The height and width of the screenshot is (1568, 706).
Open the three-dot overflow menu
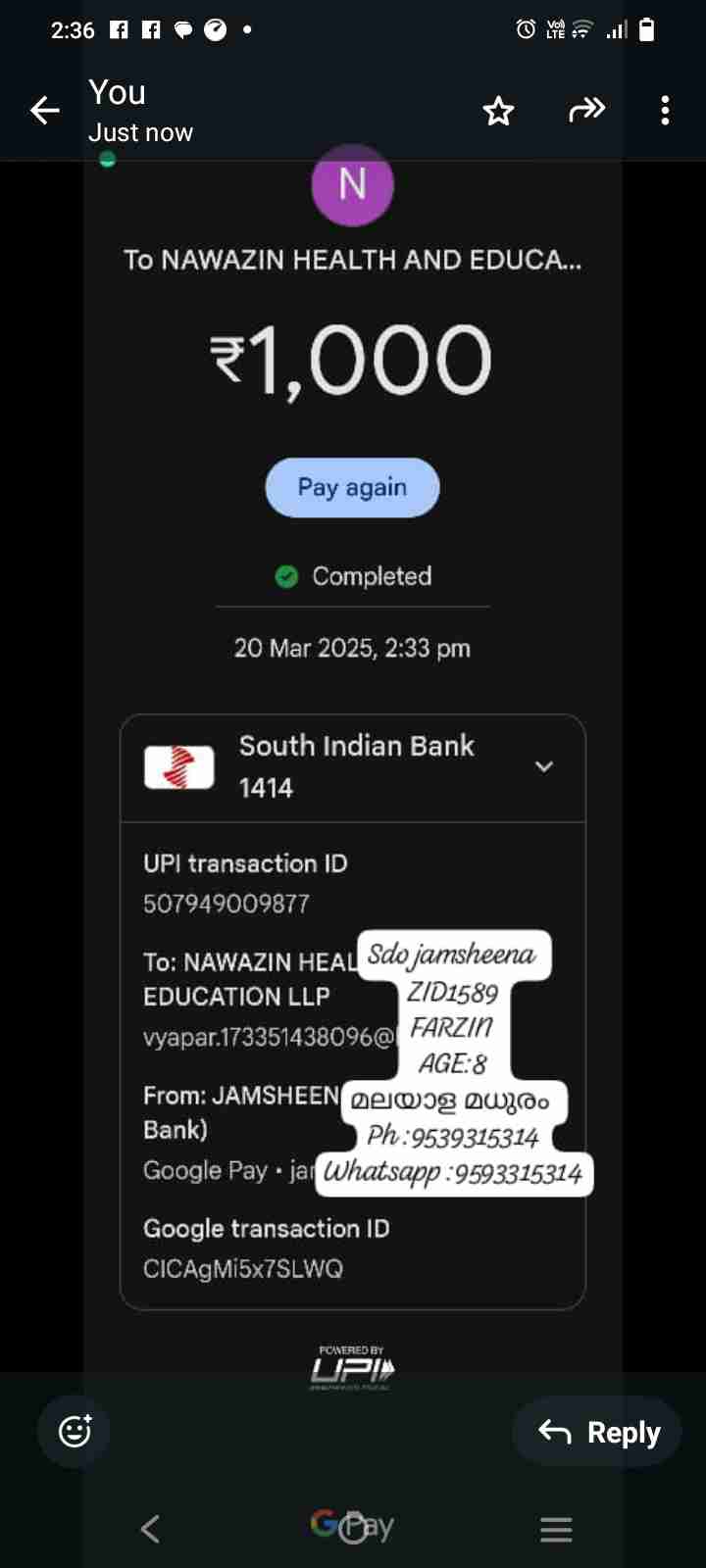[x=665, y=111]
